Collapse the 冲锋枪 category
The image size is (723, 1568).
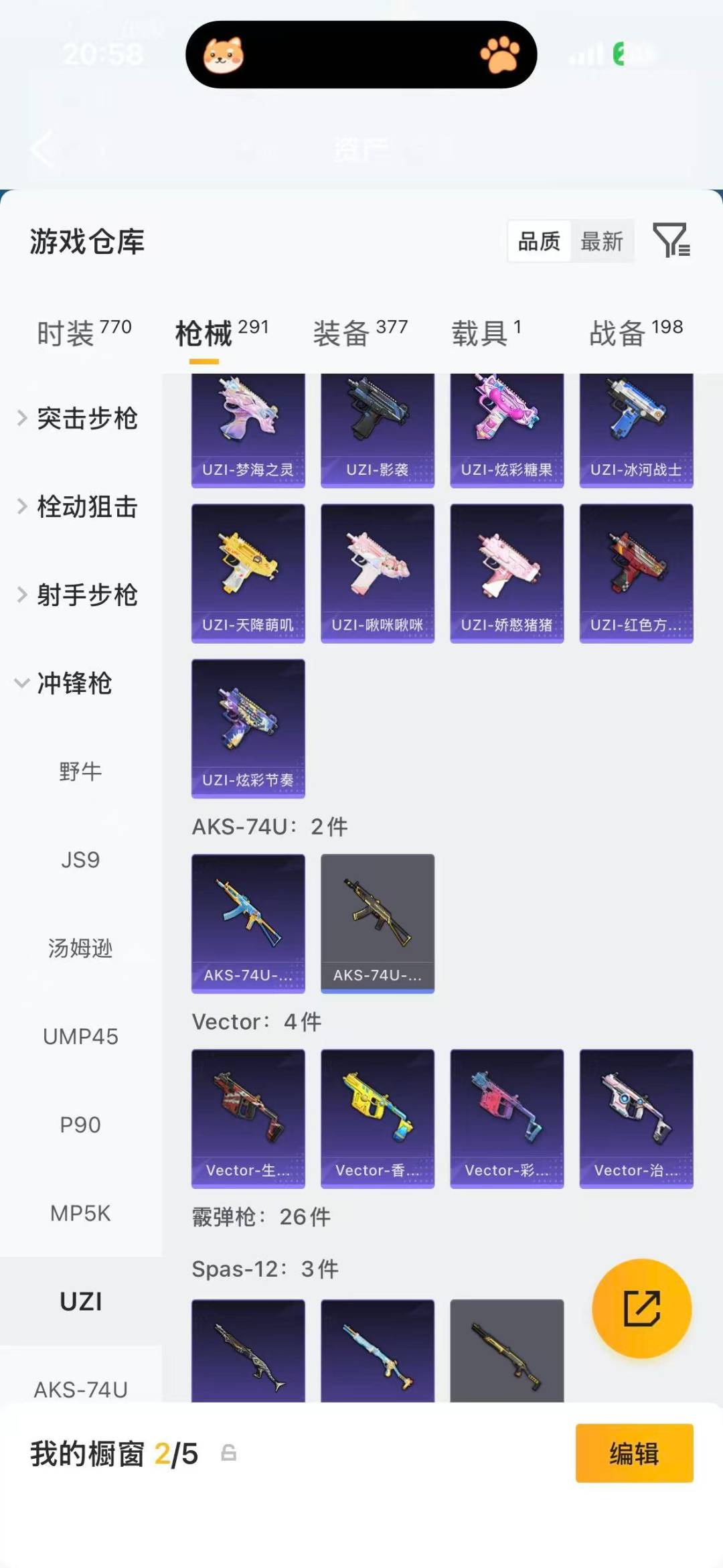point(77,684)
